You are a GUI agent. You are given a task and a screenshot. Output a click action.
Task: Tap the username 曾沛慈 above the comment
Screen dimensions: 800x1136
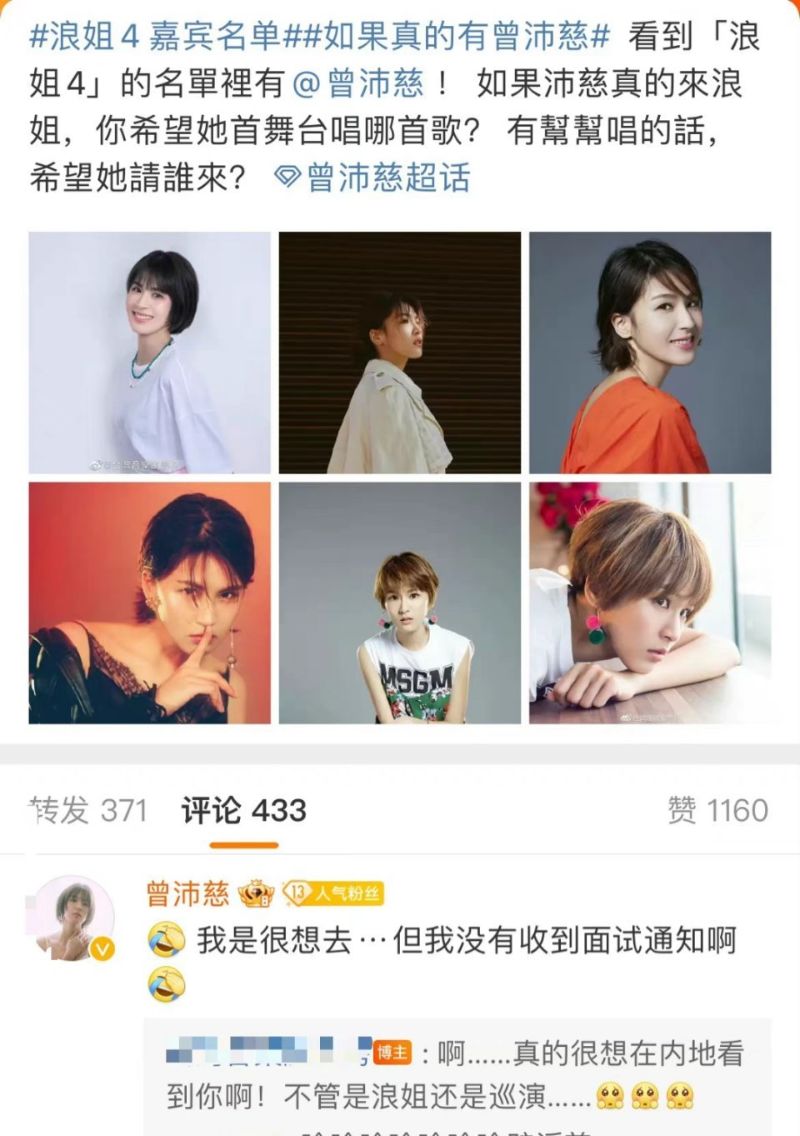click(x=188, y=893)
